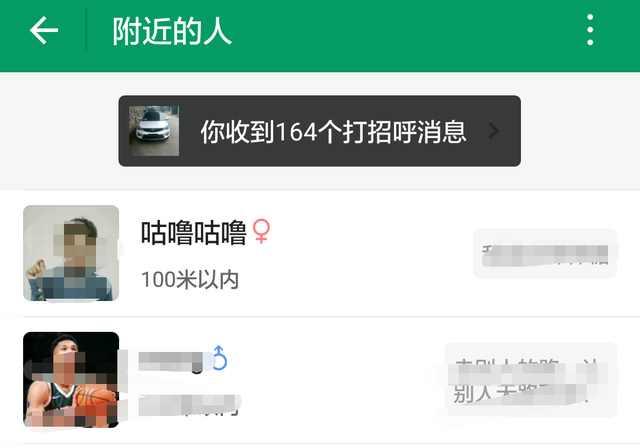Open the 164 greeting messages banner
This screenshot has height=448, width=640.
coord(319,131)
